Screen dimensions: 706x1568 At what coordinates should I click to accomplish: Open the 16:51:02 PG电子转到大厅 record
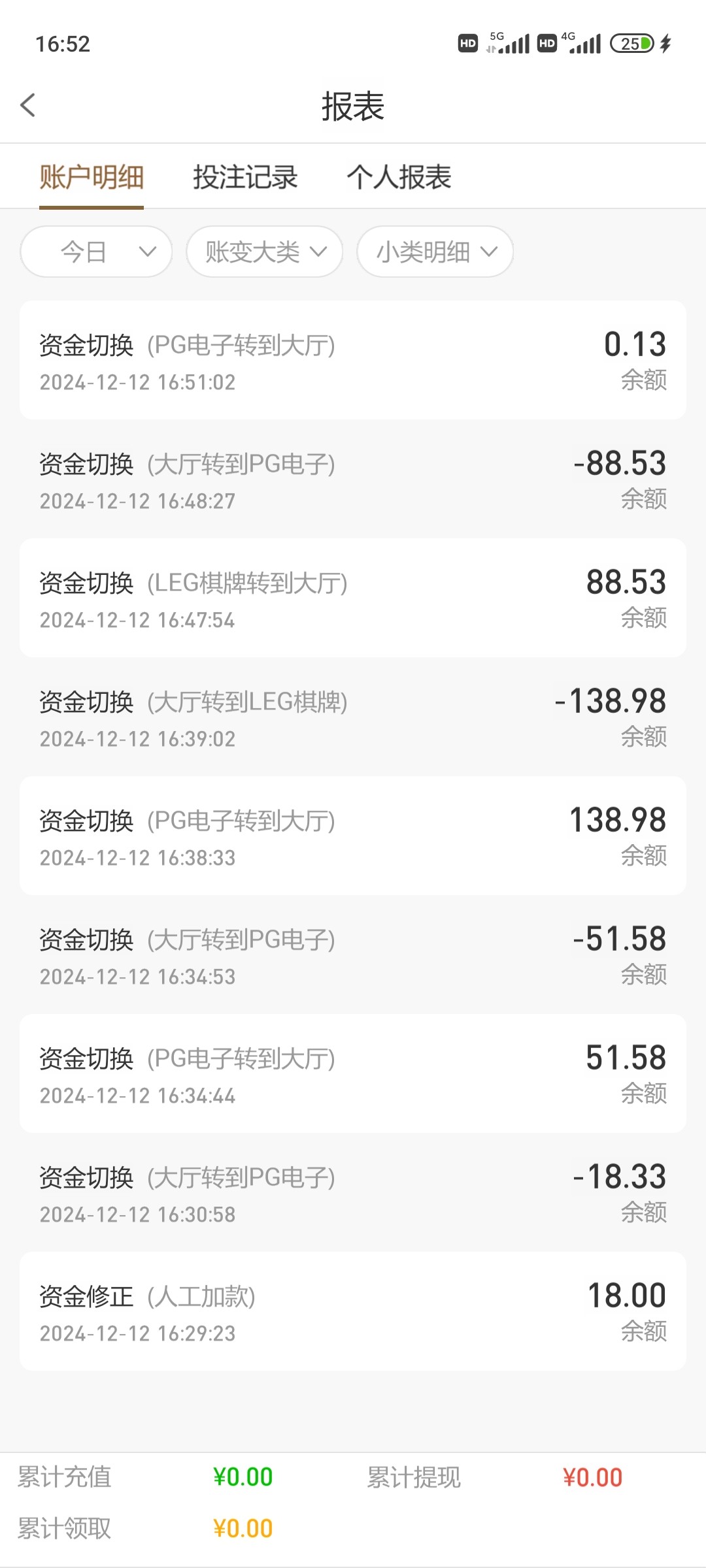point(353,360)
